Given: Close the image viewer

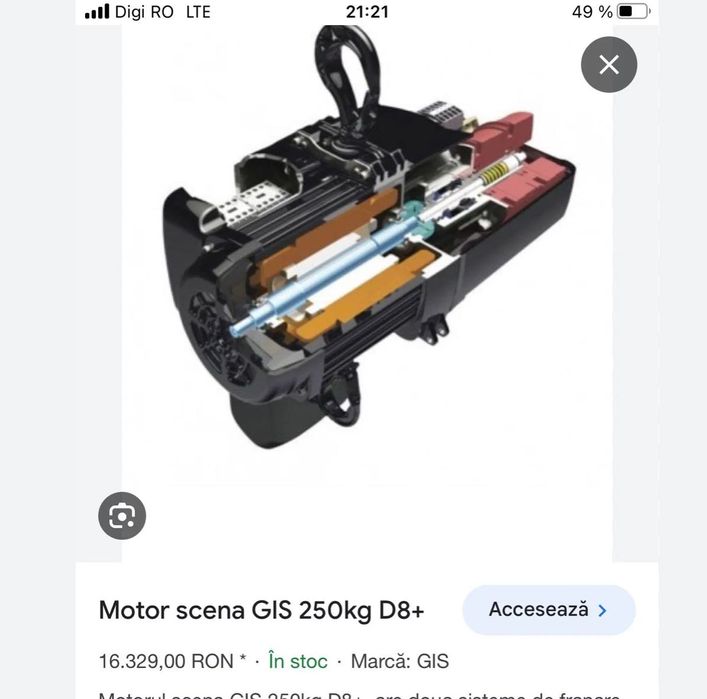Looking at the screenshot, I should [609, 65].
